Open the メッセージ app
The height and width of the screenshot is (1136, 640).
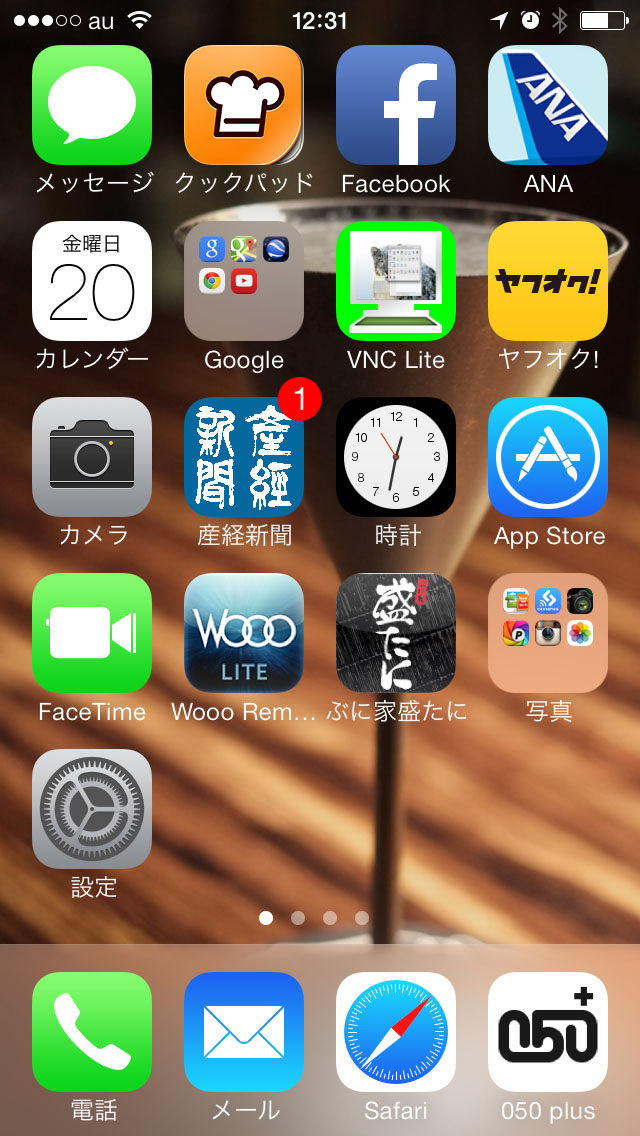[92, 105]
